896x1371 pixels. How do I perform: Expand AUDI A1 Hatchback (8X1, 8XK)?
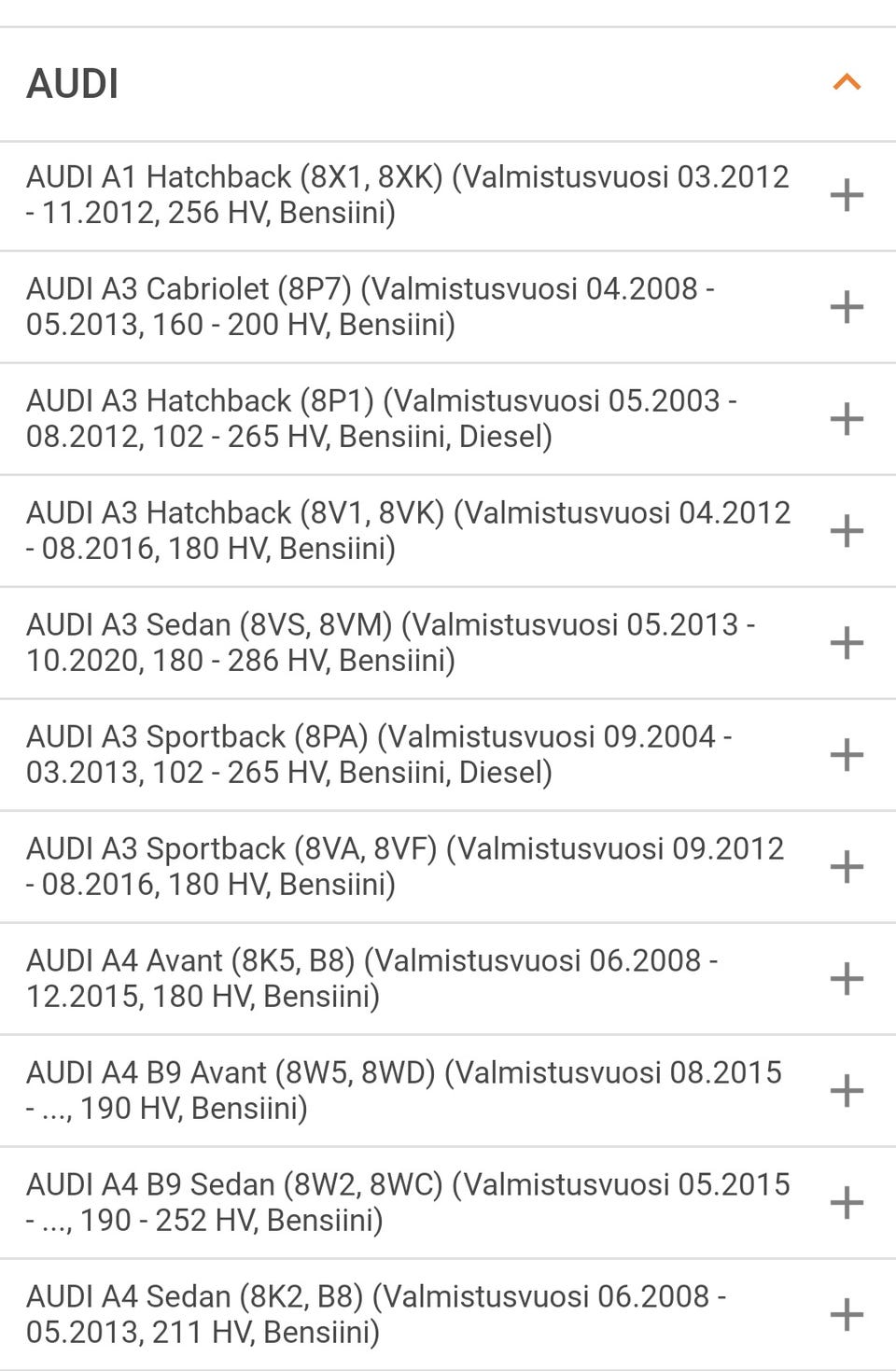[x=846, y=195]
